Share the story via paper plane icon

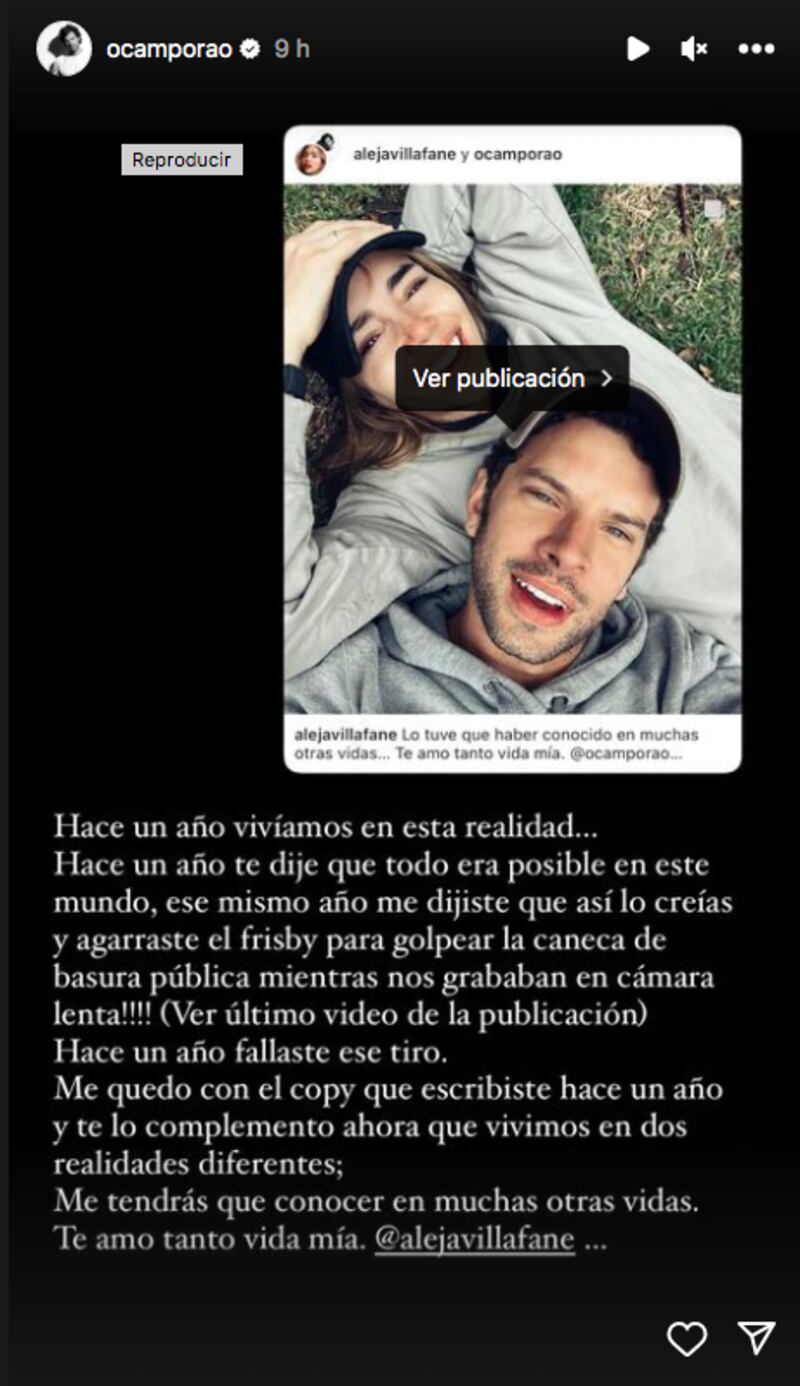[x=756, y=1338]
